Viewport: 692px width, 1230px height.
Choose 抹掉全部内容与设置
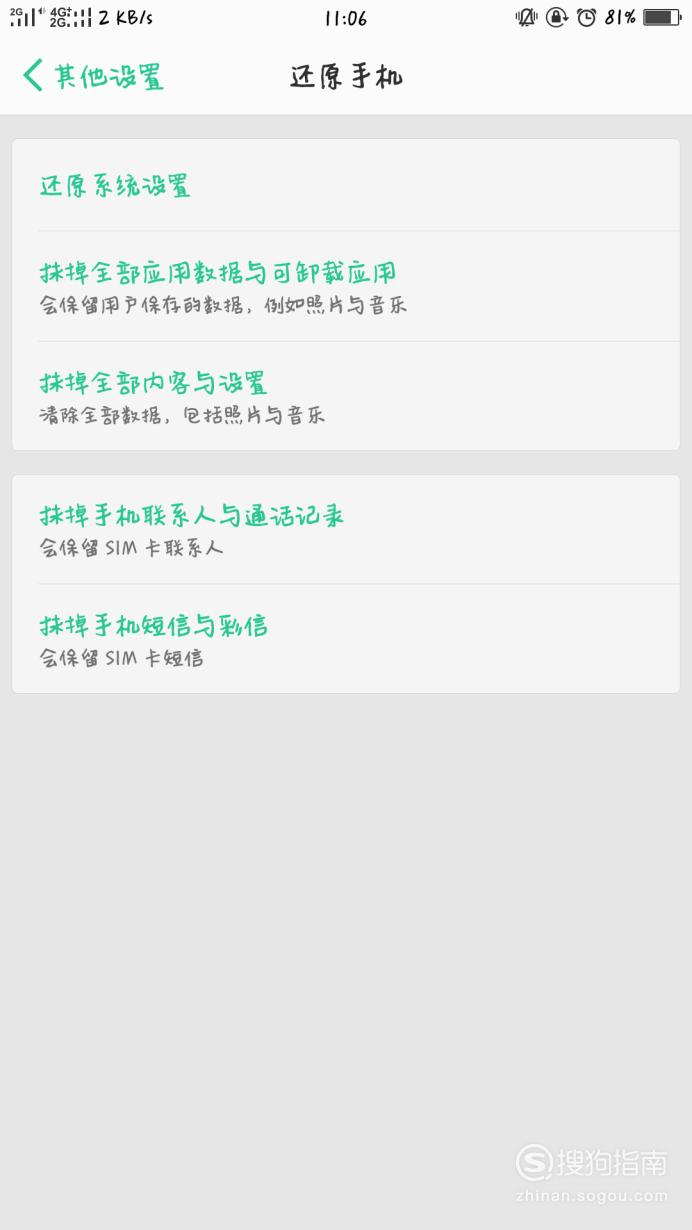[346, 396]
